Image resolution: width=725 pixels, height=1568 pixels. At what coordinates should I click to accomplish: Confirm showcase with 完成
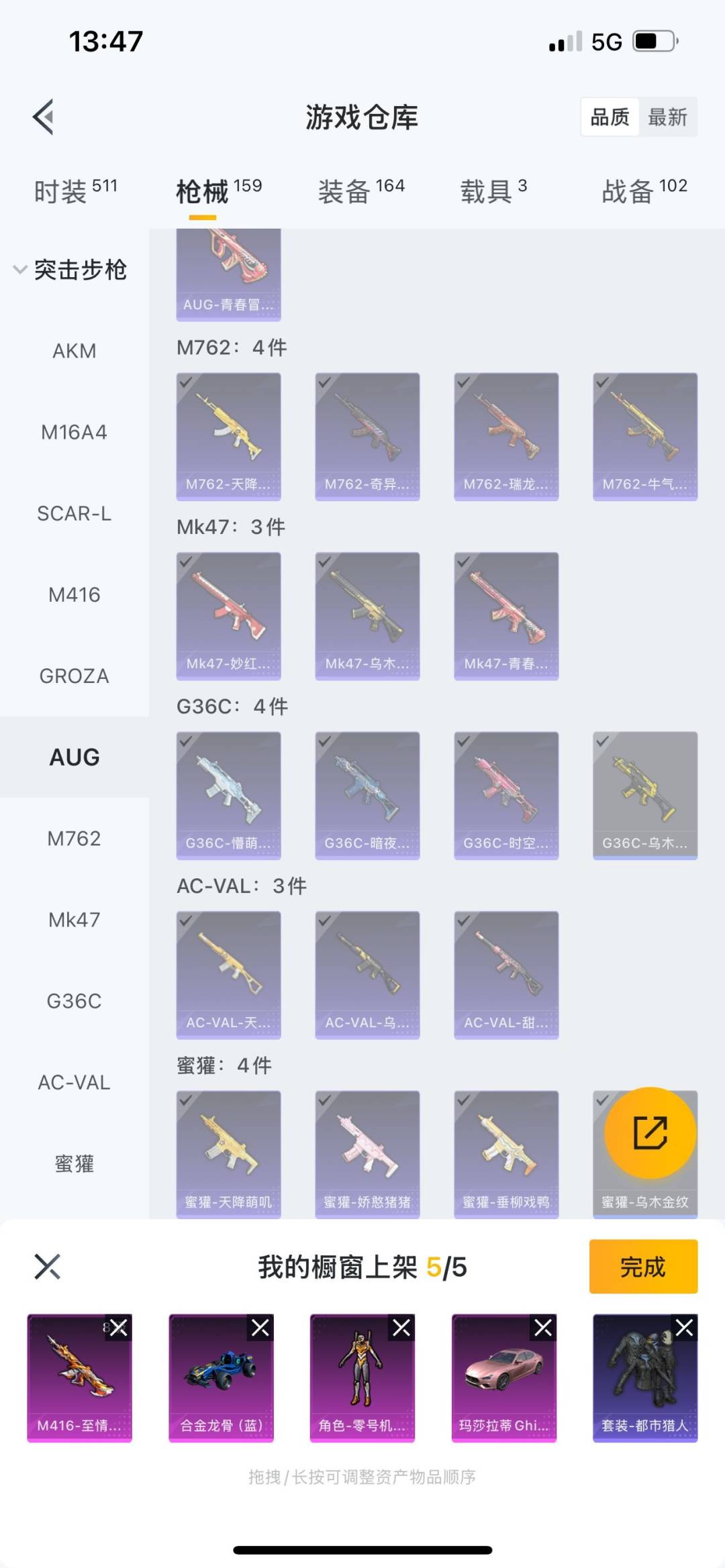(642, 1267)
